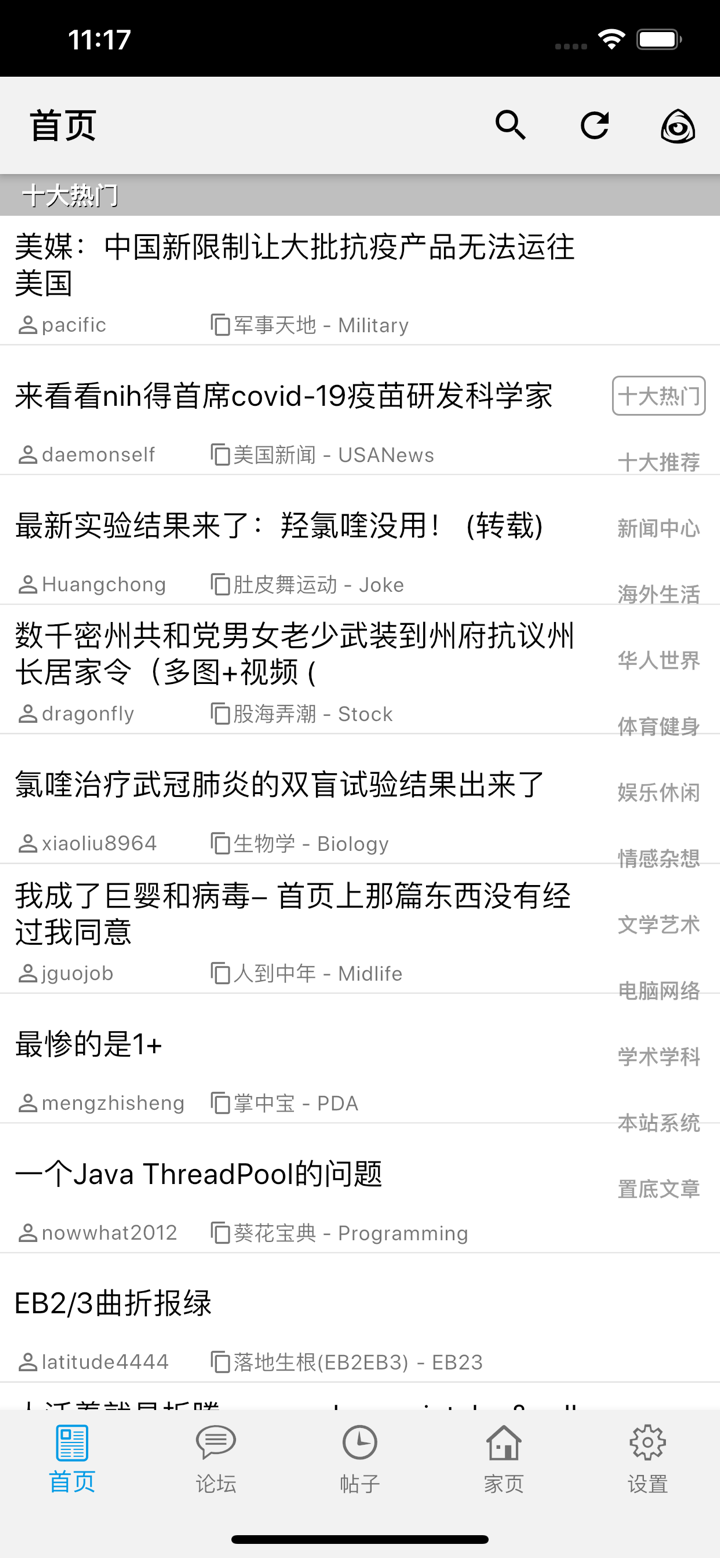Click the author icon beside pacific
Viewport: 720px width, 1558px height.
(x=26, y=324)
